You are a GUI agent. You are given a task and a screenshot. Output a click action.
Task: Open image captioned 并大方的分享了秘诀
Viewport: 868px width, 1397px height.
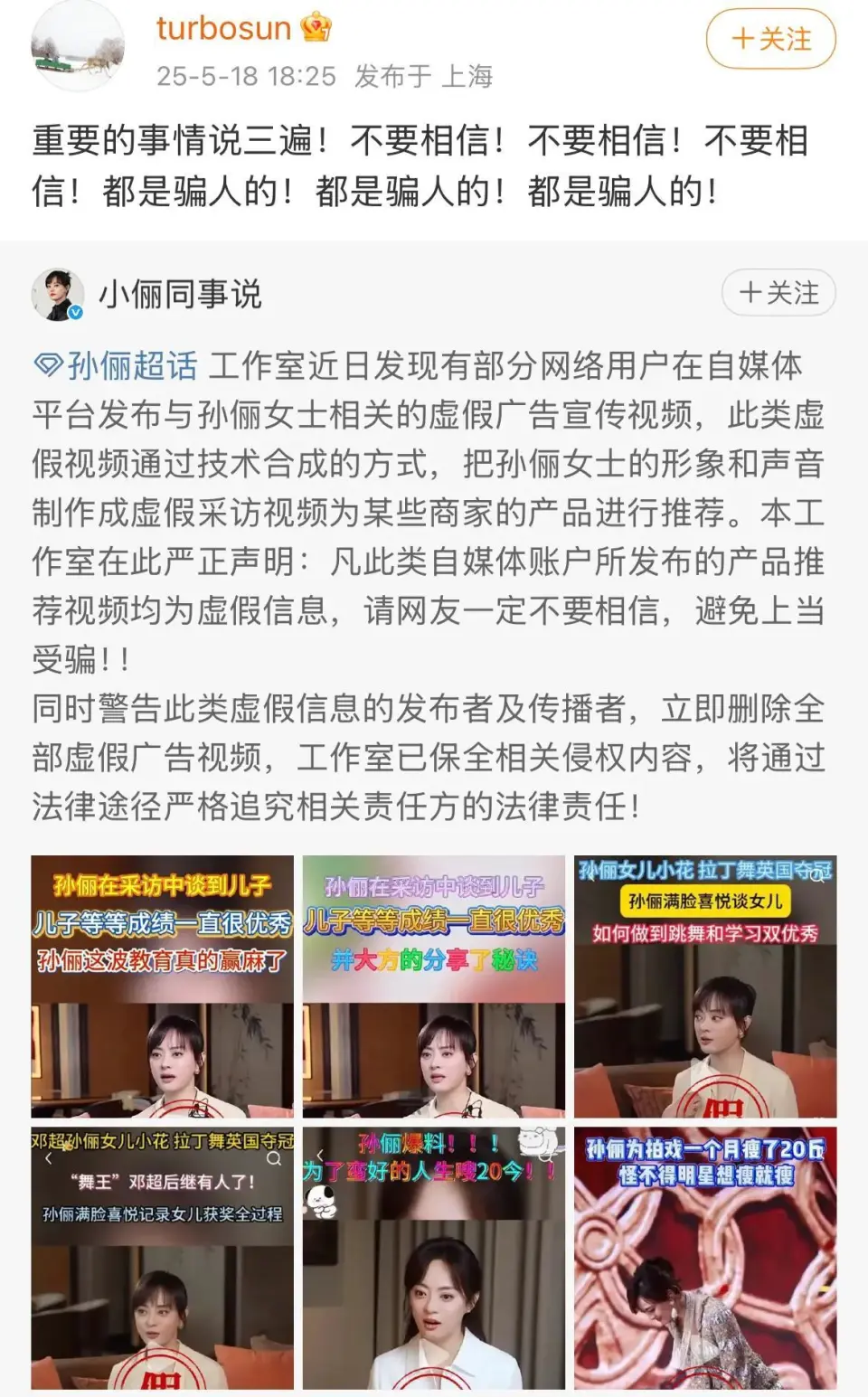coord(434,986)
